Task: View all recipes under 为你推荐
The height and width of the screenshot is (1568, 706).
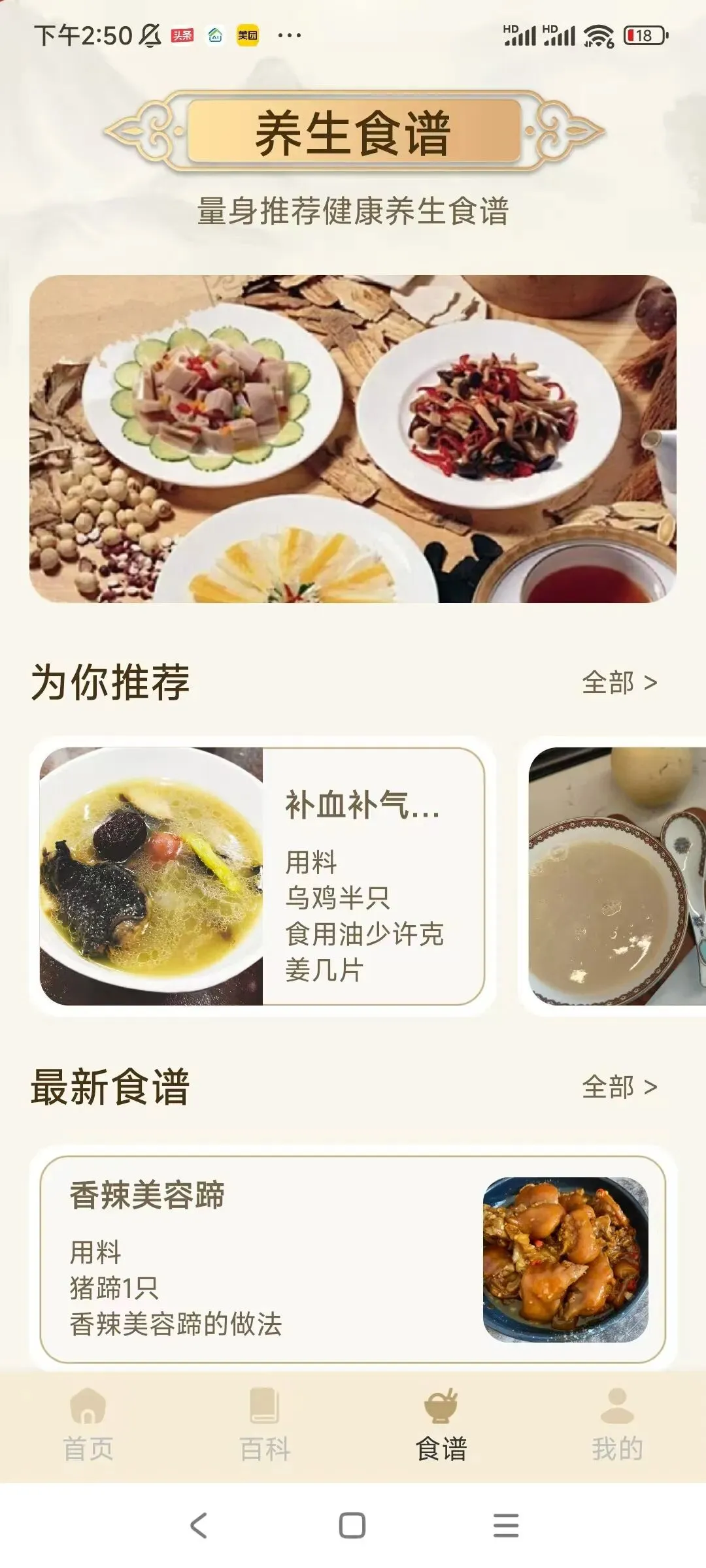Action: point(618,683)
